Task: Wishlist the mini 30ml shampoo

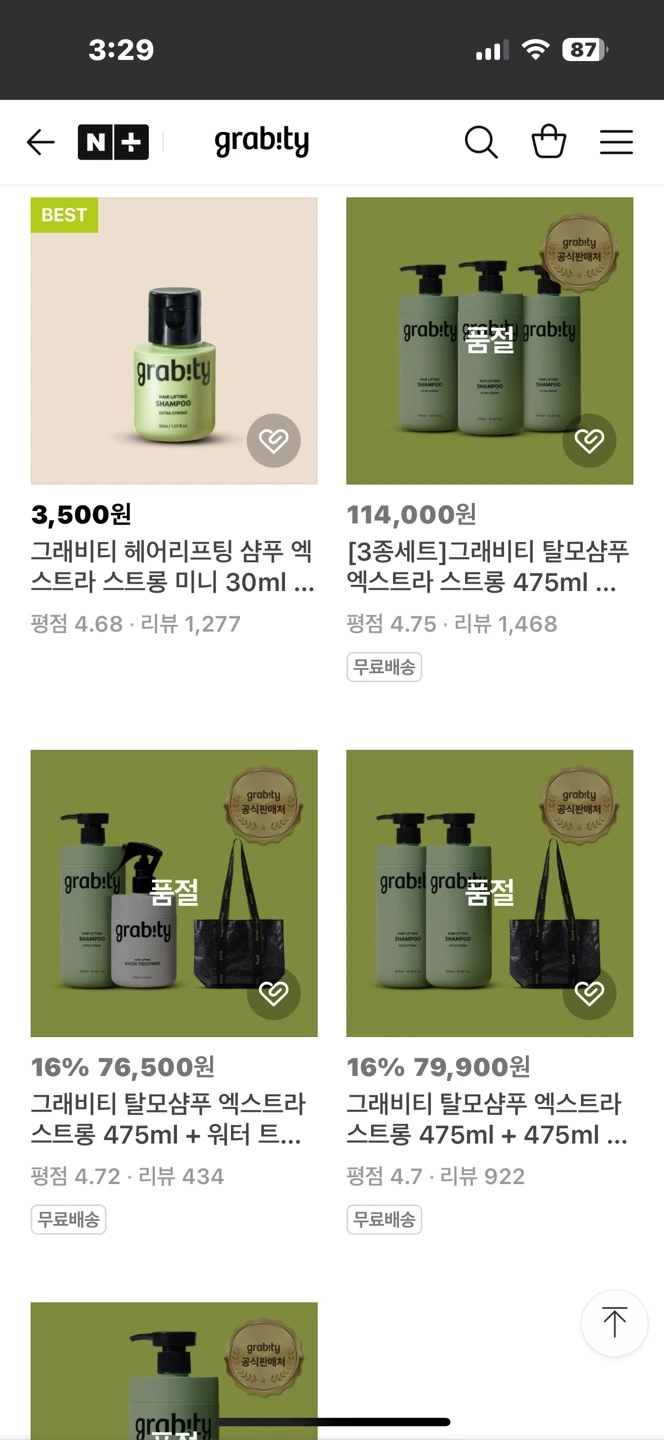Action: click(x=273, y=440)
